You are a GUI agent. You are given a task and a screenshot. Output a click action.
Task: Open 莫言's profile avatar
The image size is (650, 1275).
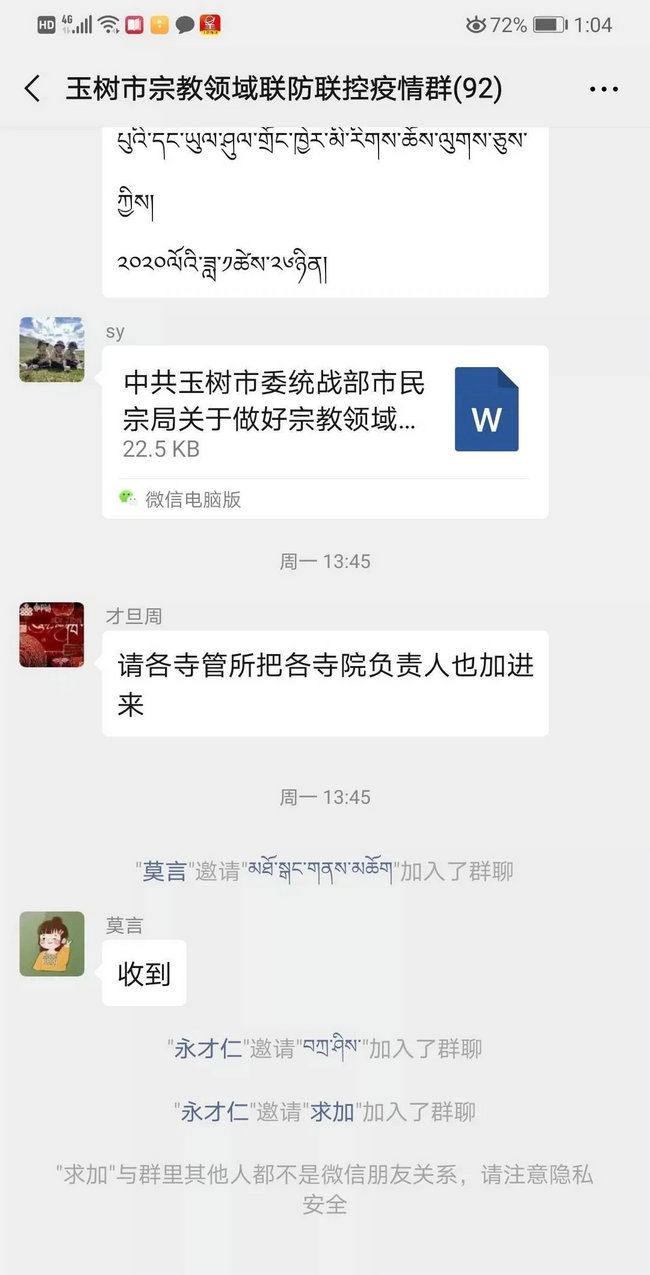(51, 944)
